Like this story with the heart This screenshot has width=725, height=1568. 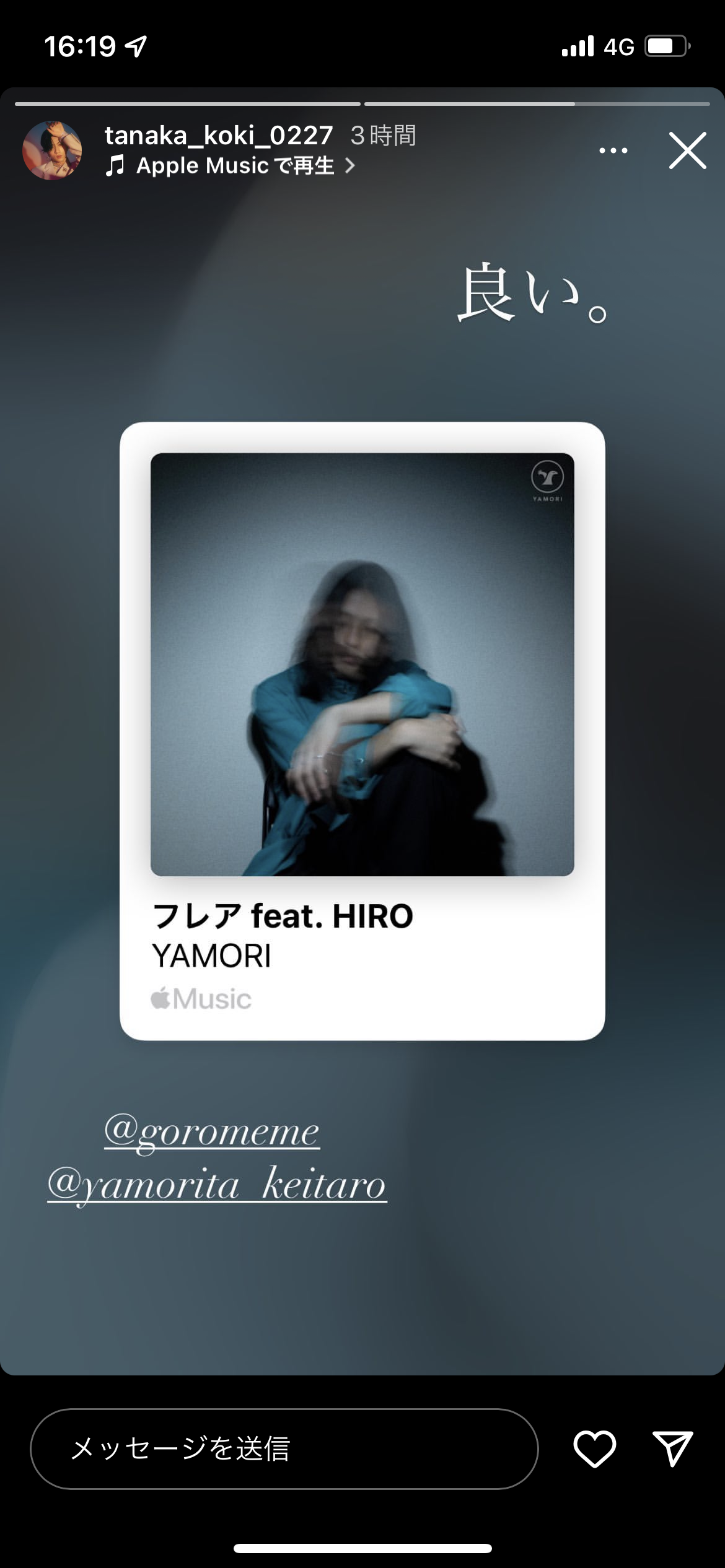[x=595, y=1449]
